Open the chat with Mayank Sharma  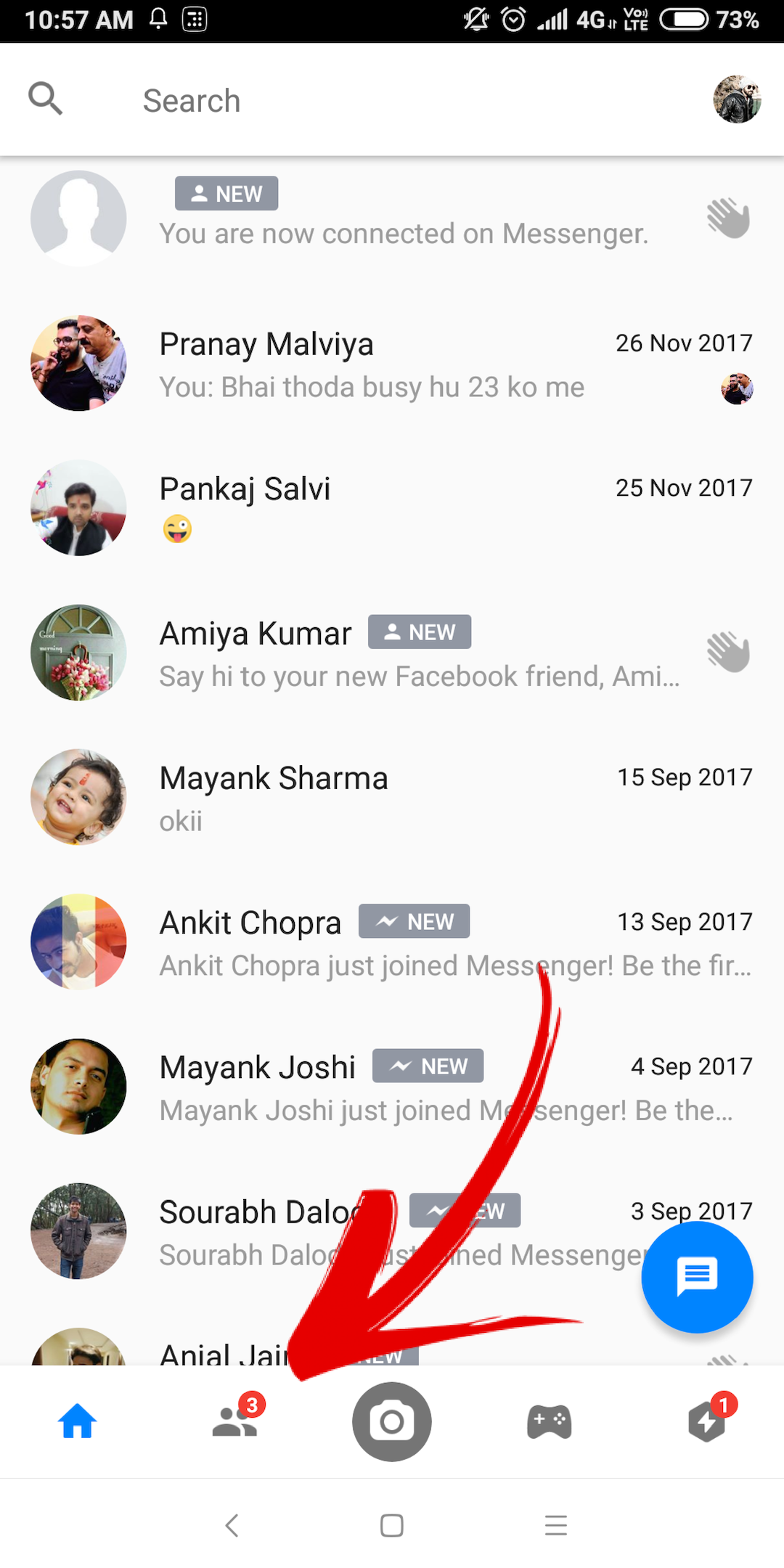click(392, 797)
